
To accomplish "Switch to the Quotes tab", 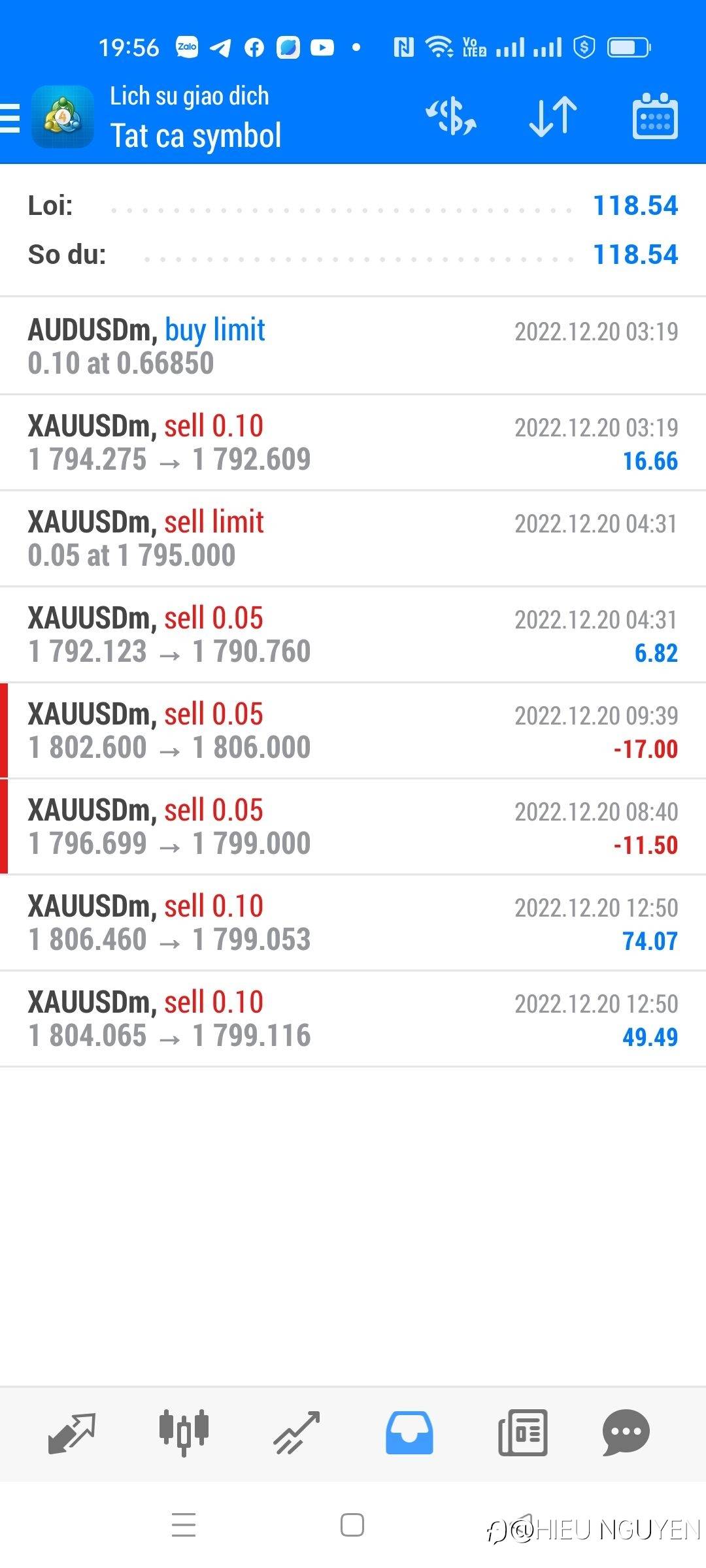I will (x=72, y=1432).
